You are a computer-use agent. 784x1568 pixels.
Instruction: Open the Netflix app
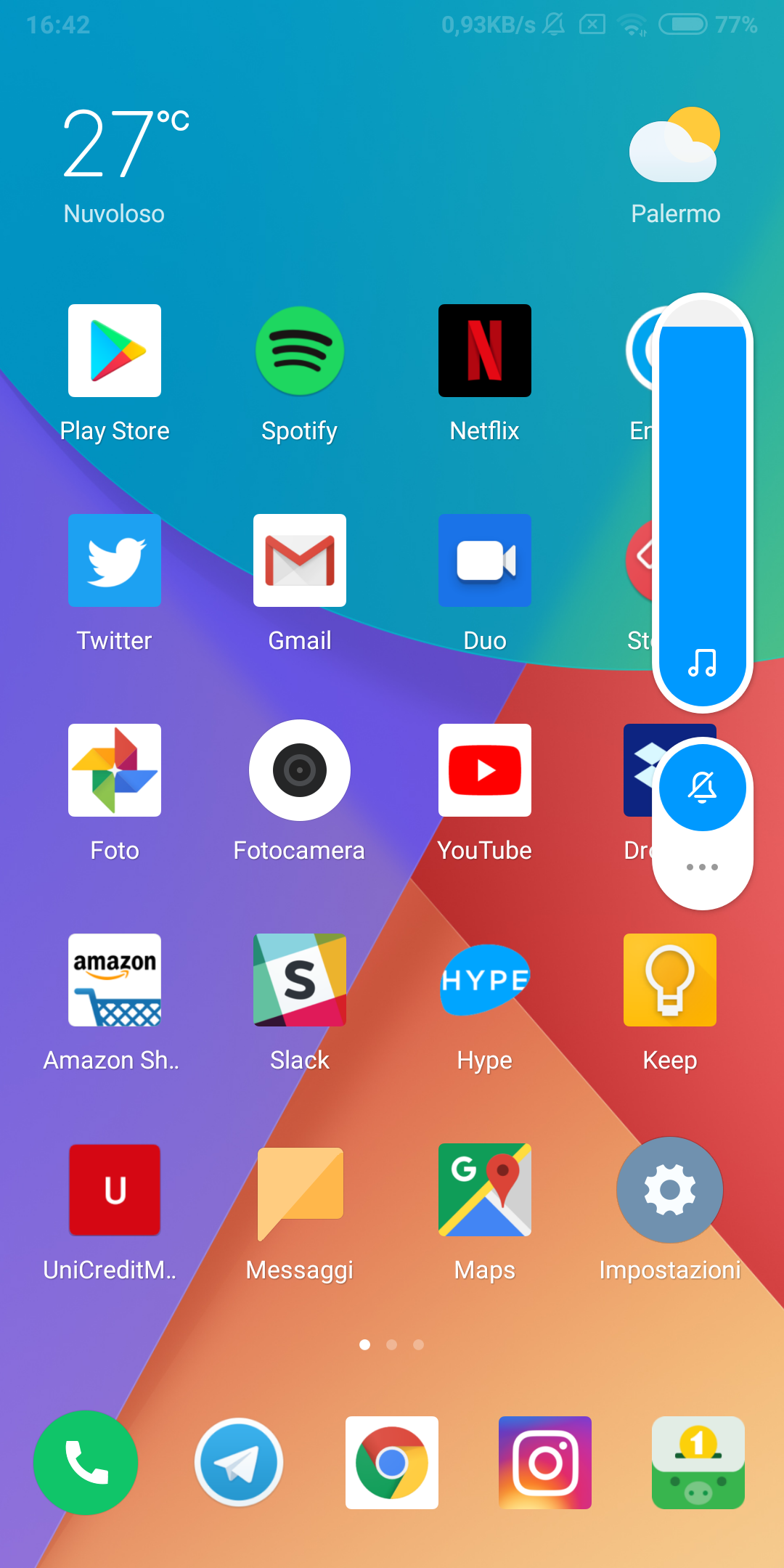pos(485,351)
